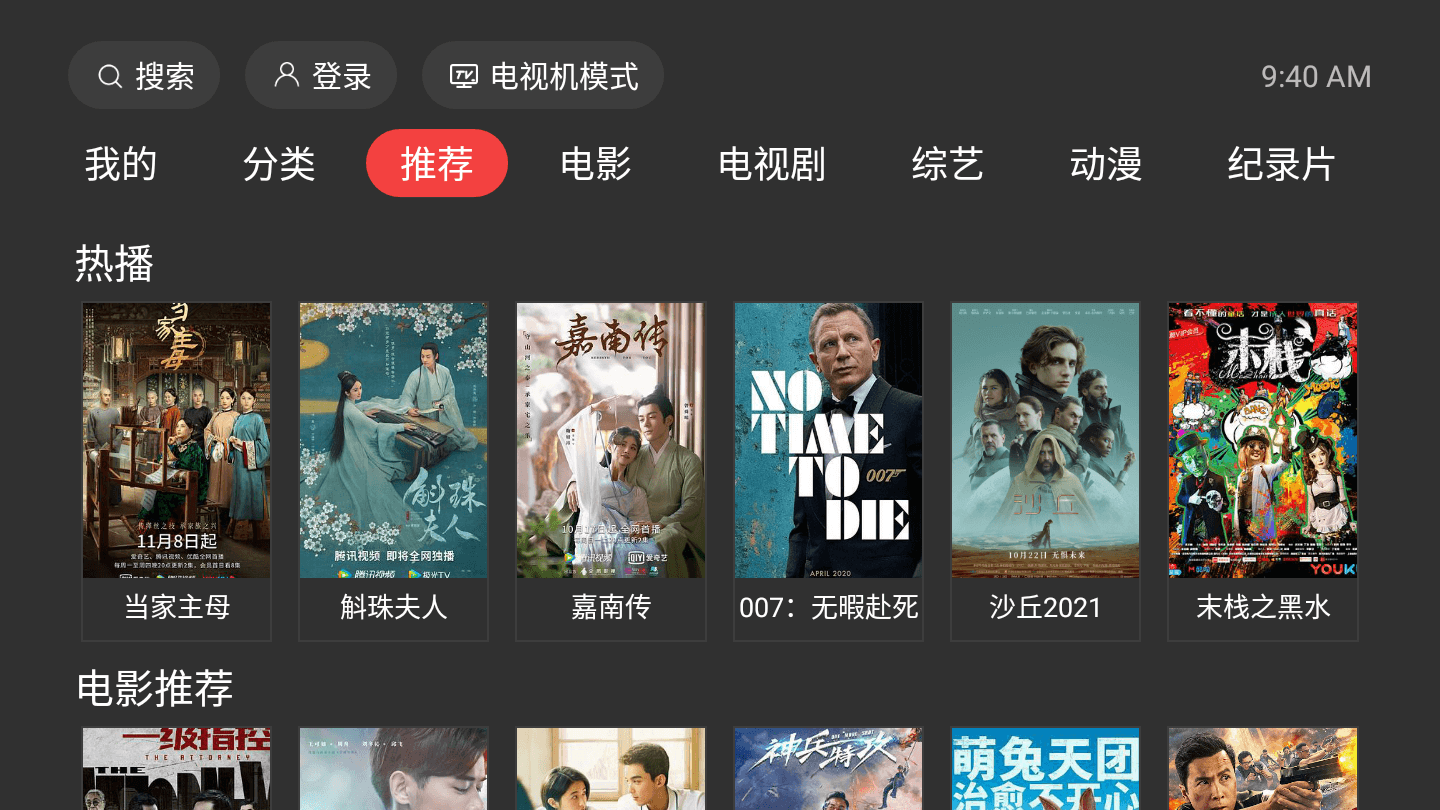Tap the 登录 login button

pos(321,76)
